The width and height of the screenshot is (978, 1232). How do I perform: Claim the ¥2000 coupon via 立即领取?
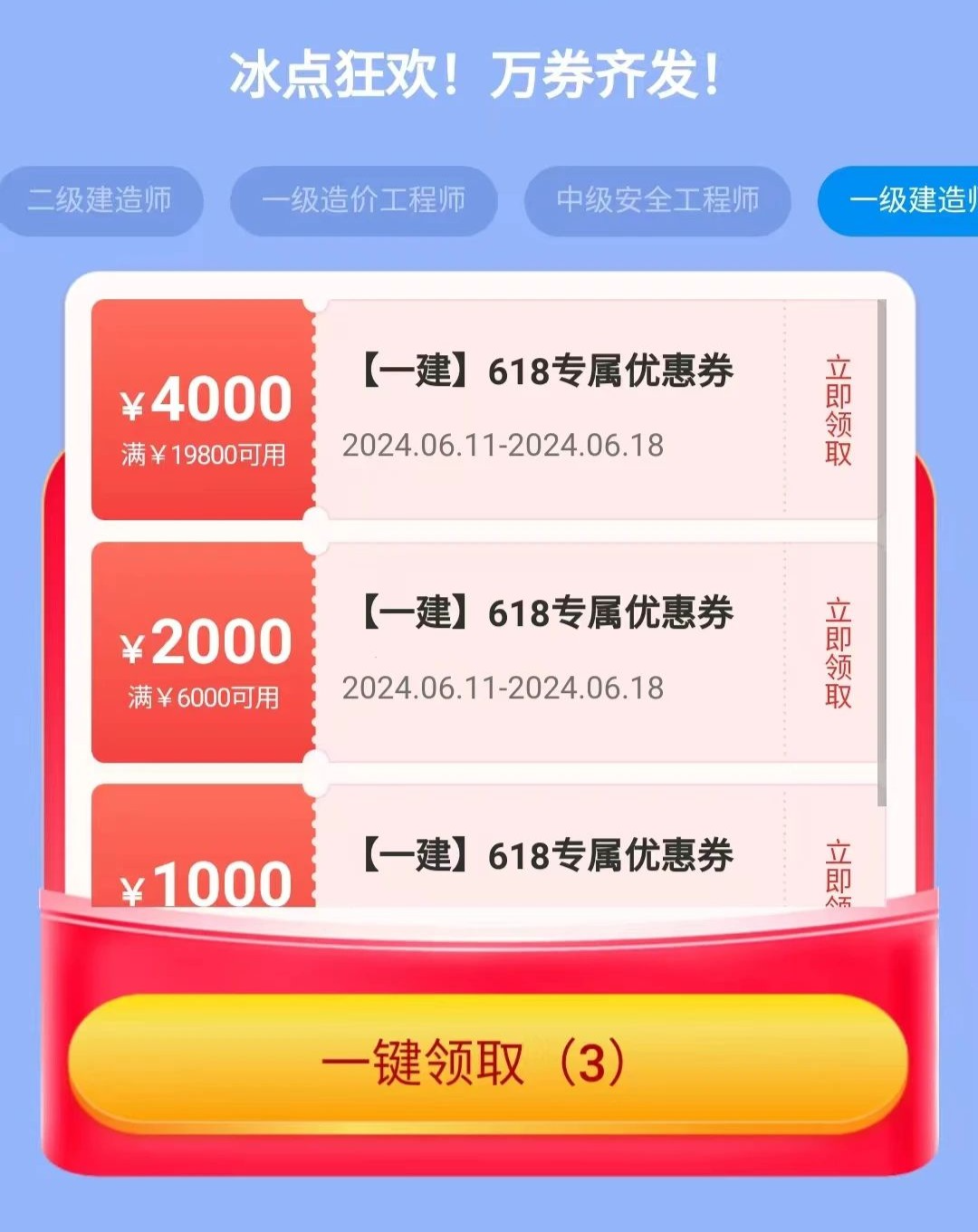pyautogui.click(x=838, y=653)
